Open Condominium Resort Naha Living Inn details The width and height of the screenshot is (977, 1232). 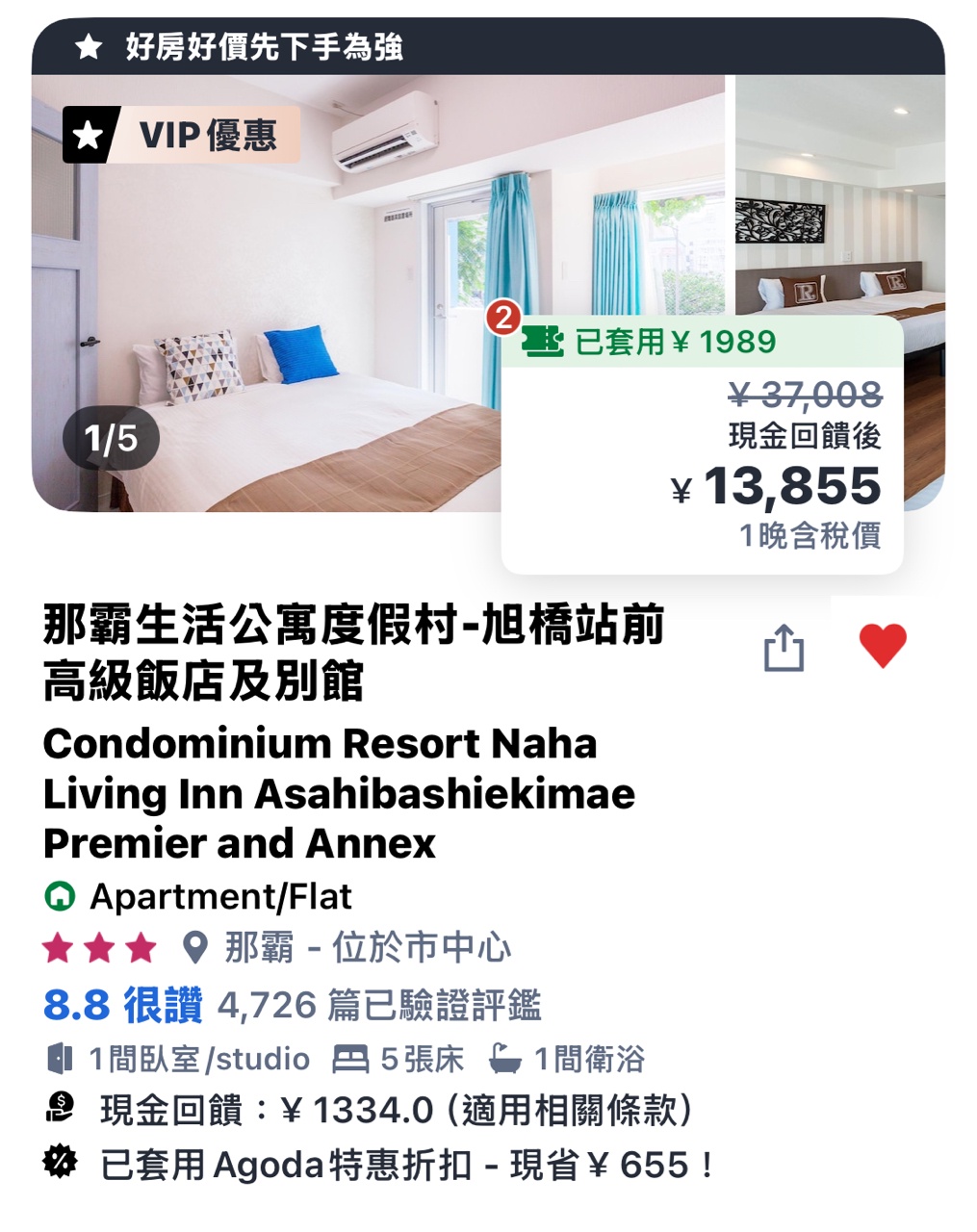click(x=339, y=793)
